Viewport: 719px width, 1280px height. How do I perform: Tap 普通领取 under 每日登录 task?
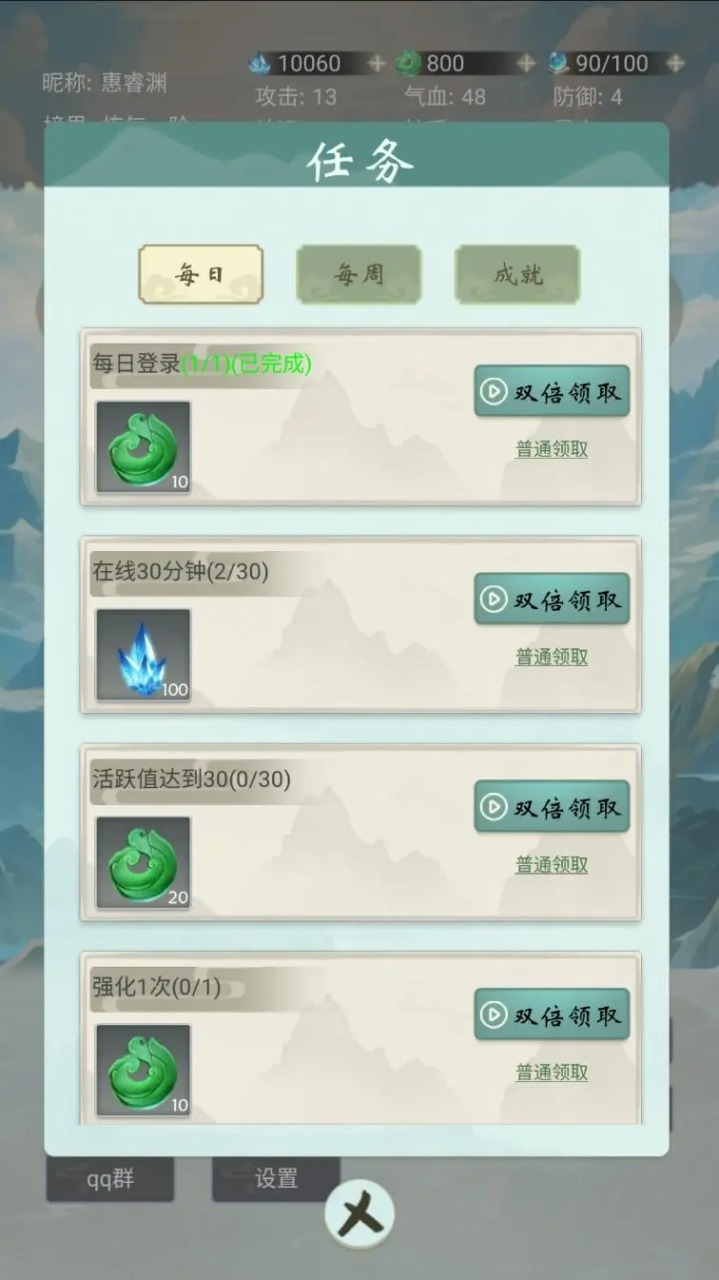(552, 449)
